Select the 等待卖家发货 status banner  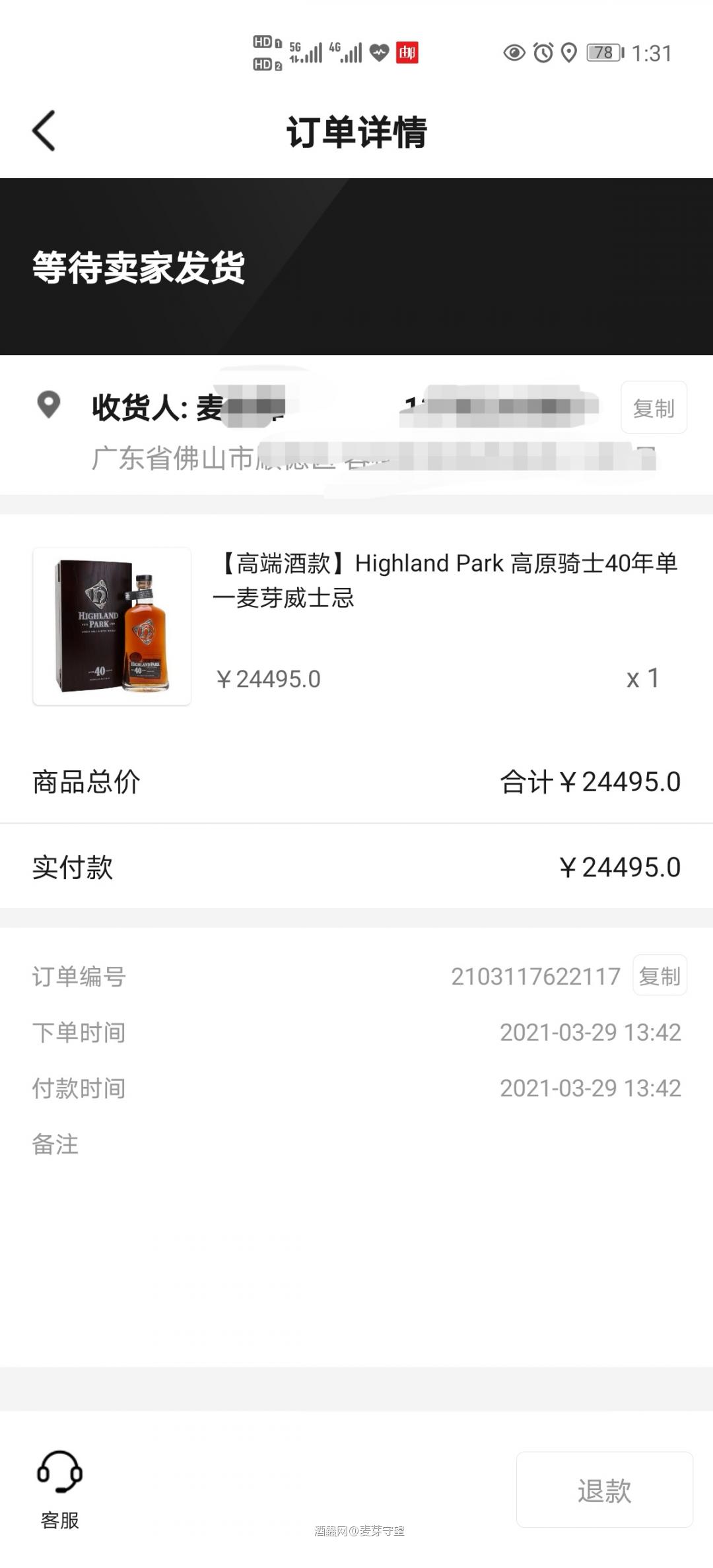click(139, 267)
